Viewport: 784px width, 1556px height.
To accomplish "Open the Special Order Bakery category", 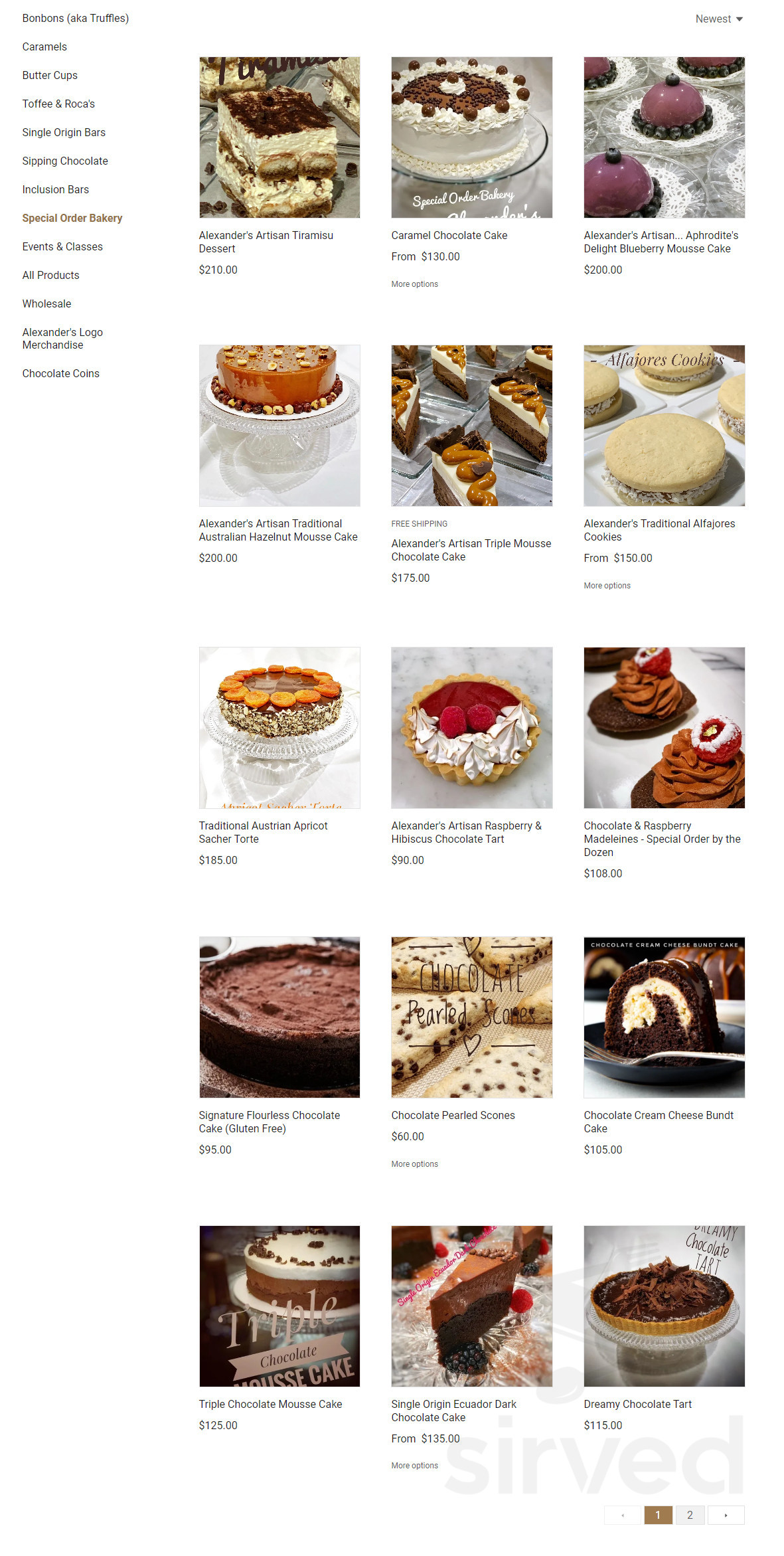I will click(x=72, y=218).
